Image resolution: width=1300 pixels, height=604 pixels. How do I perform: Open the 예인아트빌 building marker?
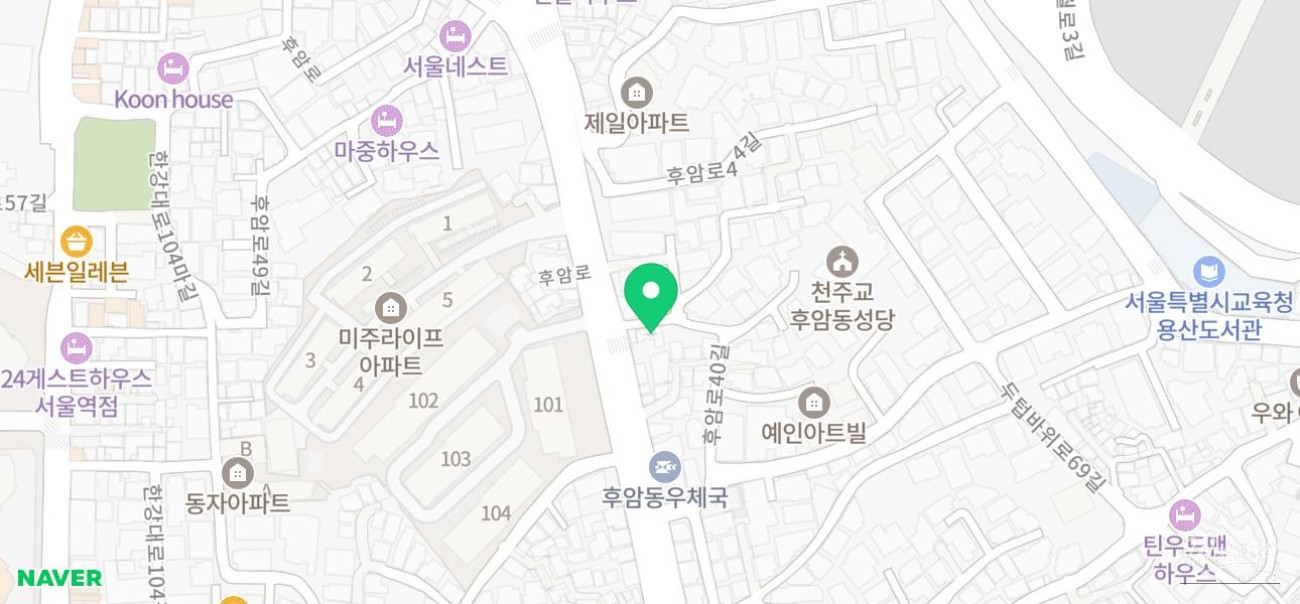tap(814, 403)
